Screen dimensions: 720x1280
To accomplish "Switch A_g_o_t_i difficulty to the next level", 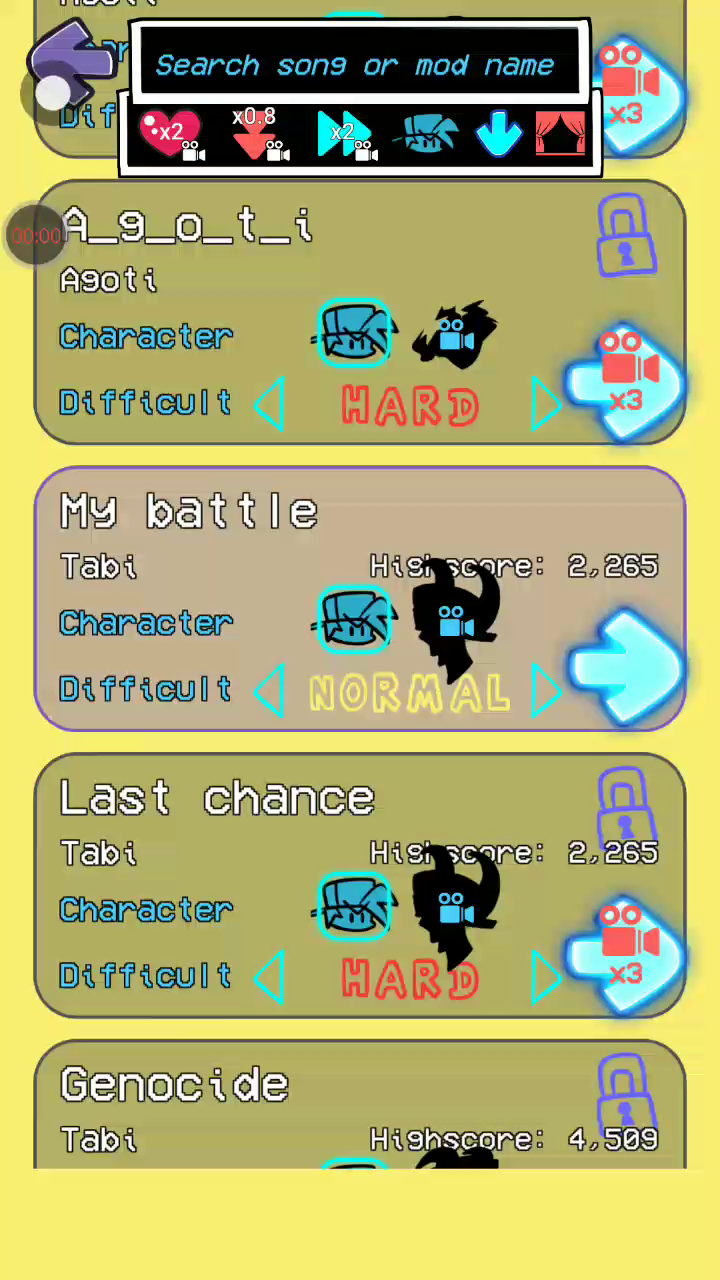I will (546, 403).
